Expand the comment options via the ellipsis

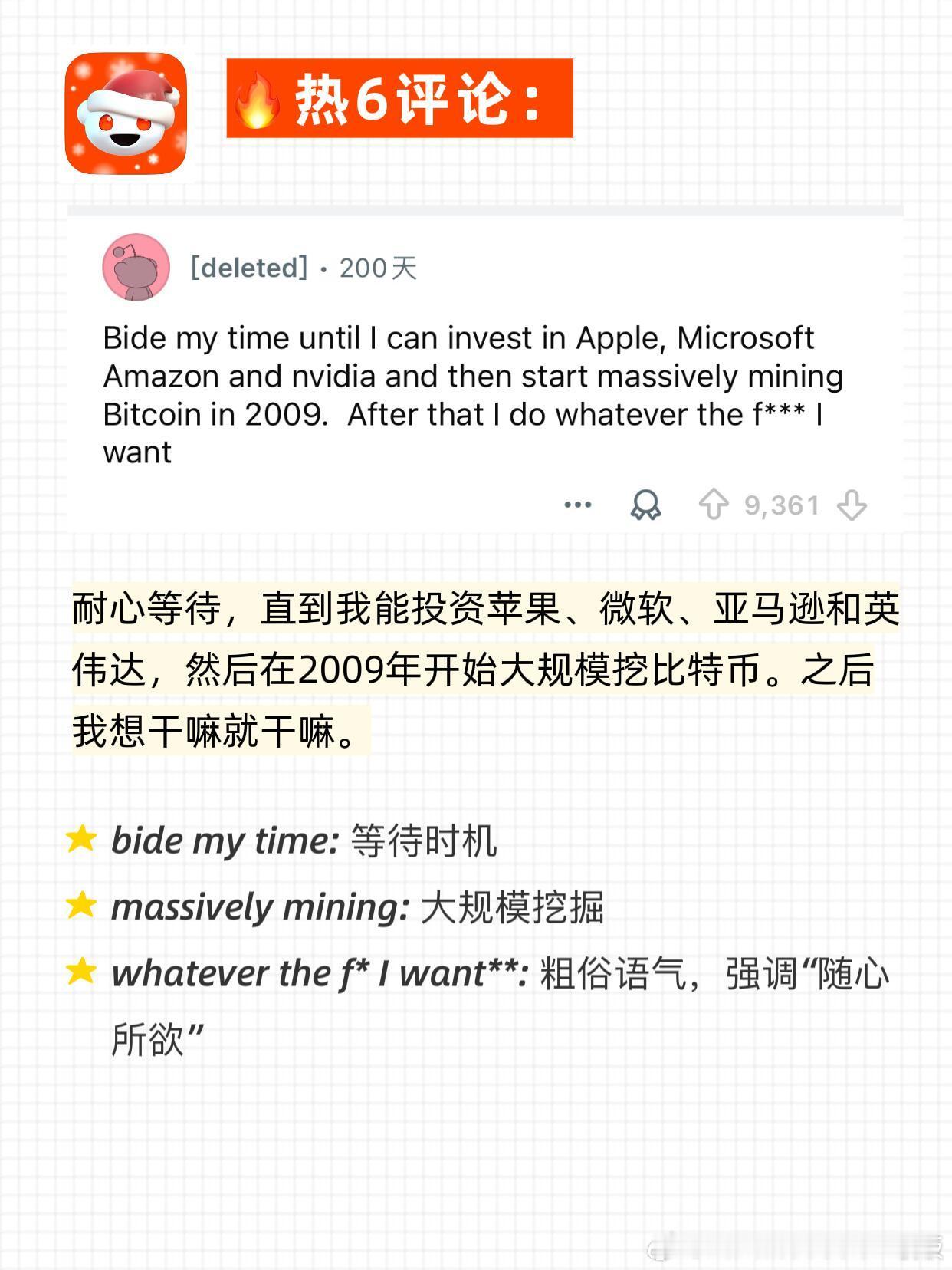(576, 505)
